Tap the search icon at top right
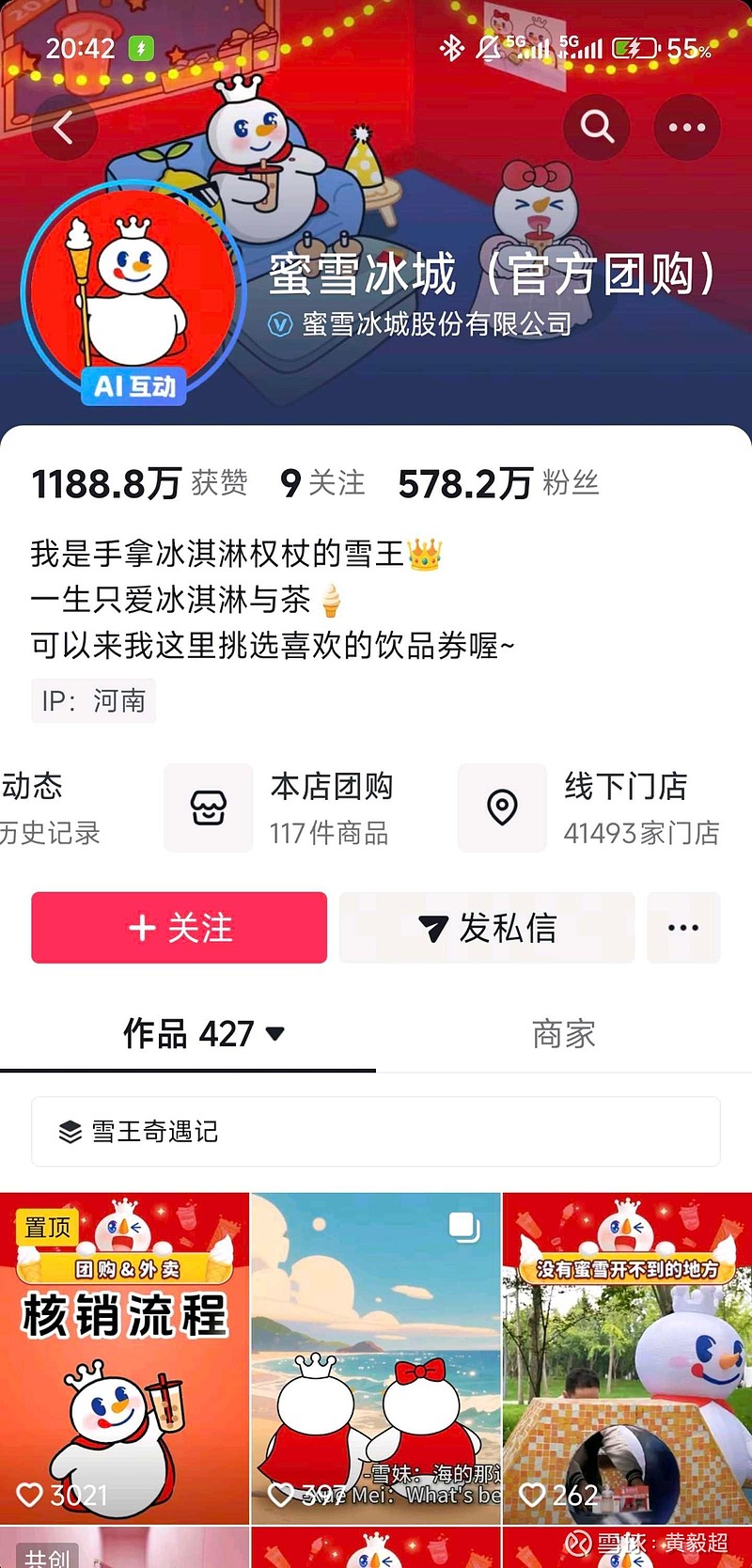The image size is (752, 1568). 596,127
